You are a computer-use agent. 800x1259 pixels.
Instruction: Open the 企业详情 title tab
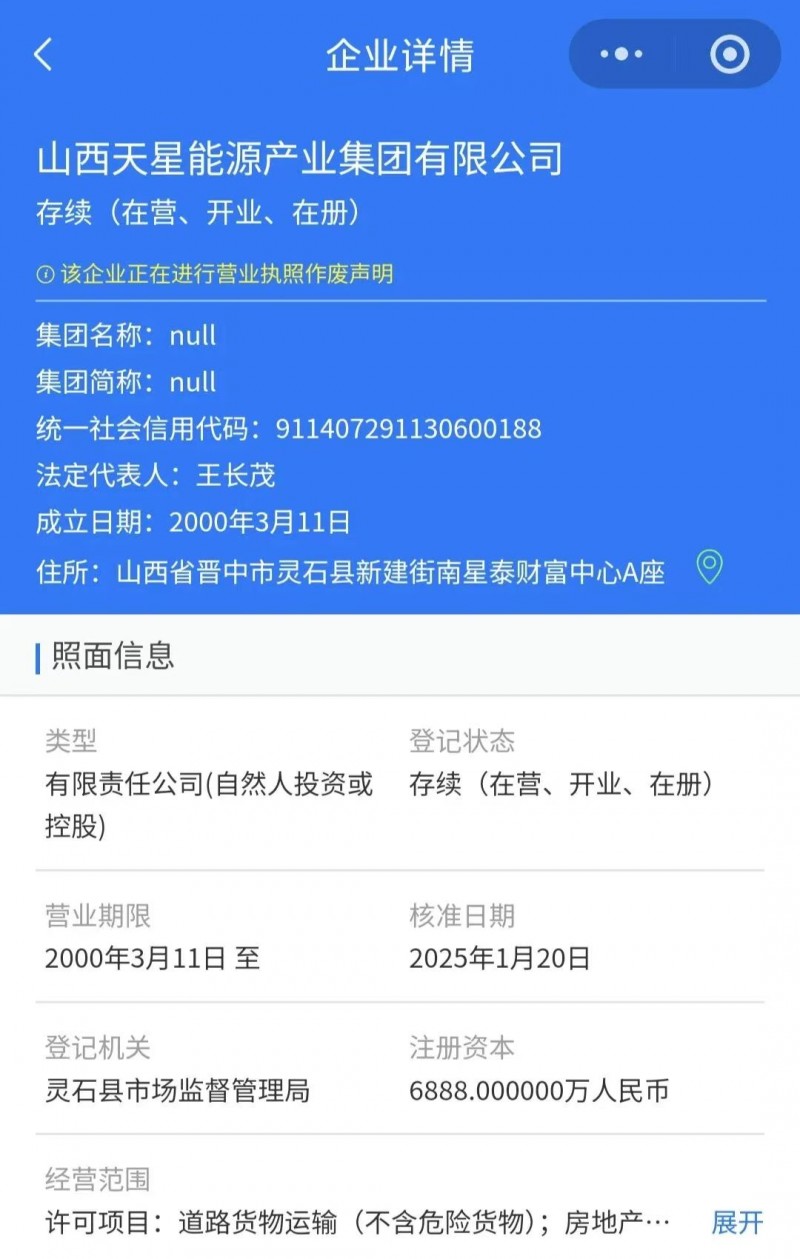point(400,55)
